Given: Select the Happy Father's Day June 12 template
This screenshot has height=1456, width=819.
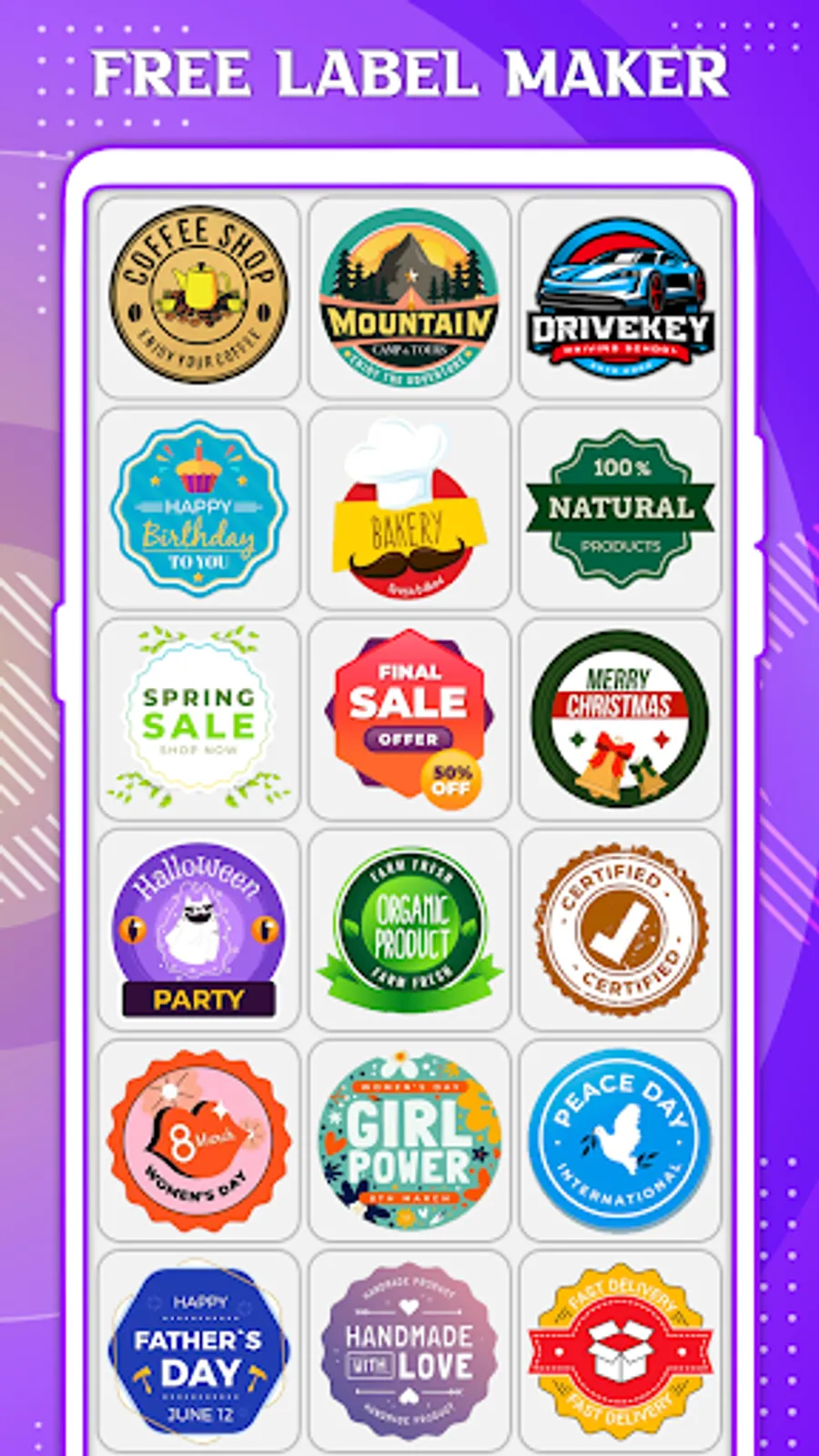Looking at the screenshot, I should 199,1351.
